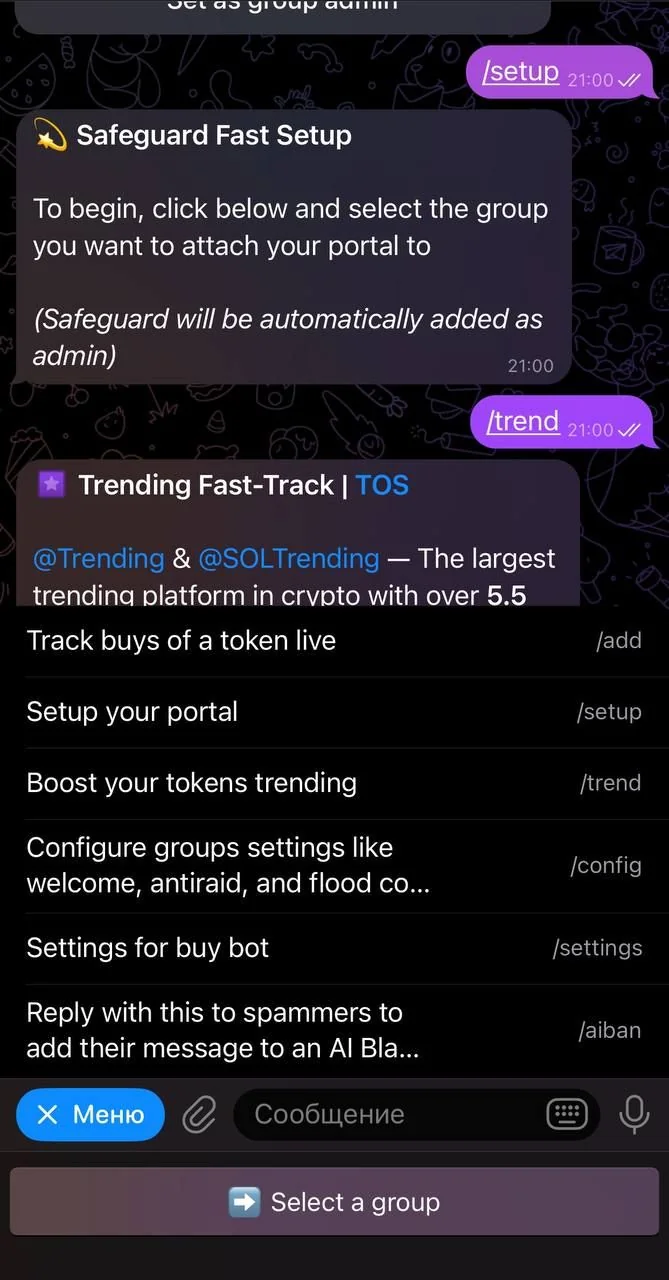Viewport: 669px width, 1280px height.
Task: Select the /settings buy bot command
Action: (334, 948)
